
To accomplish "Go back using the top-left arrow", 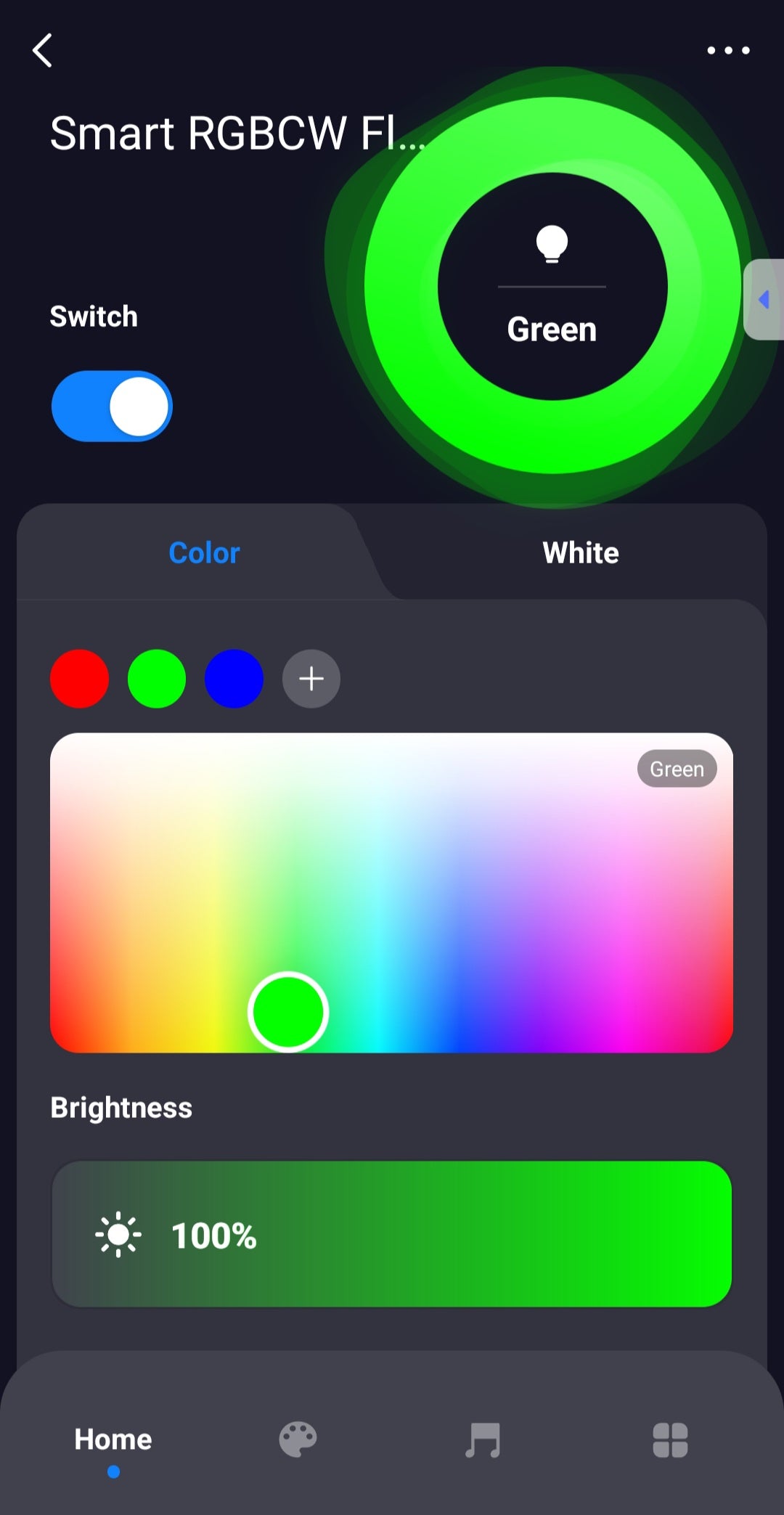I will pos(43,51).
